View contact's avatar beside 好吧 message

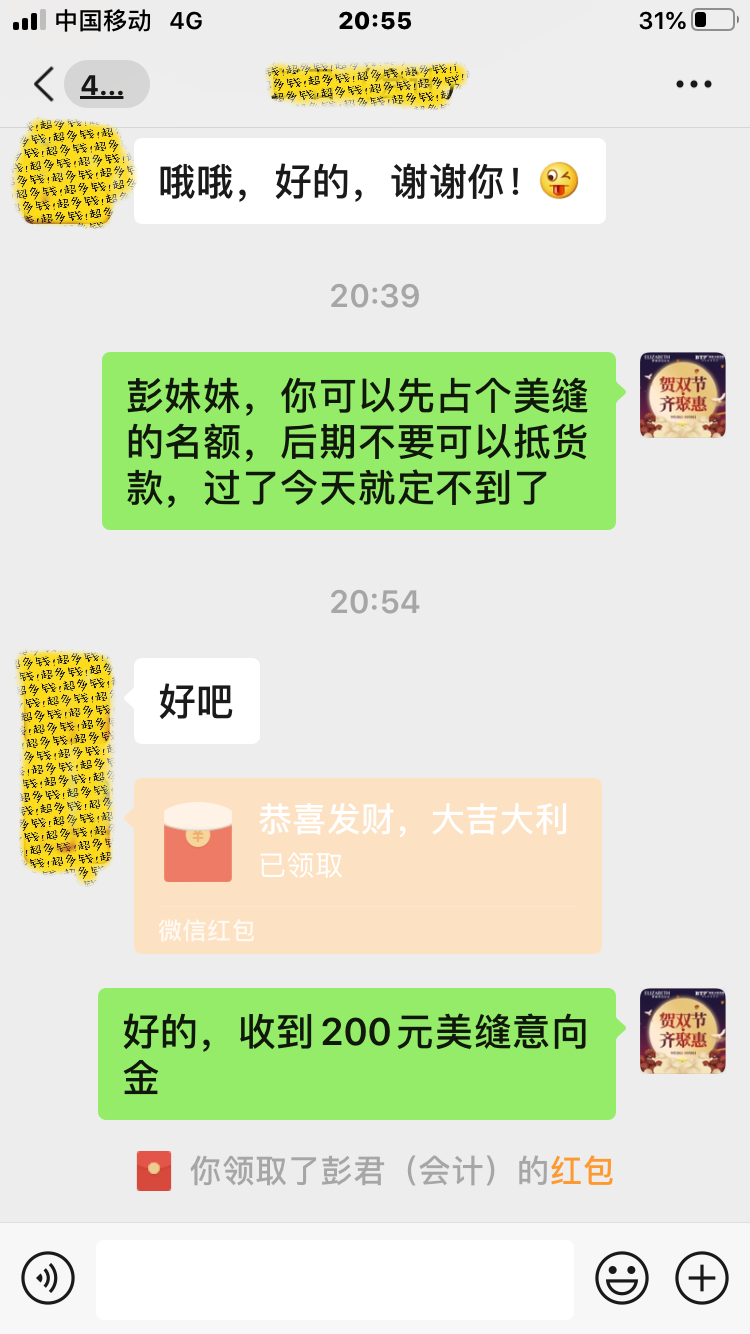(x=66, y=762)
